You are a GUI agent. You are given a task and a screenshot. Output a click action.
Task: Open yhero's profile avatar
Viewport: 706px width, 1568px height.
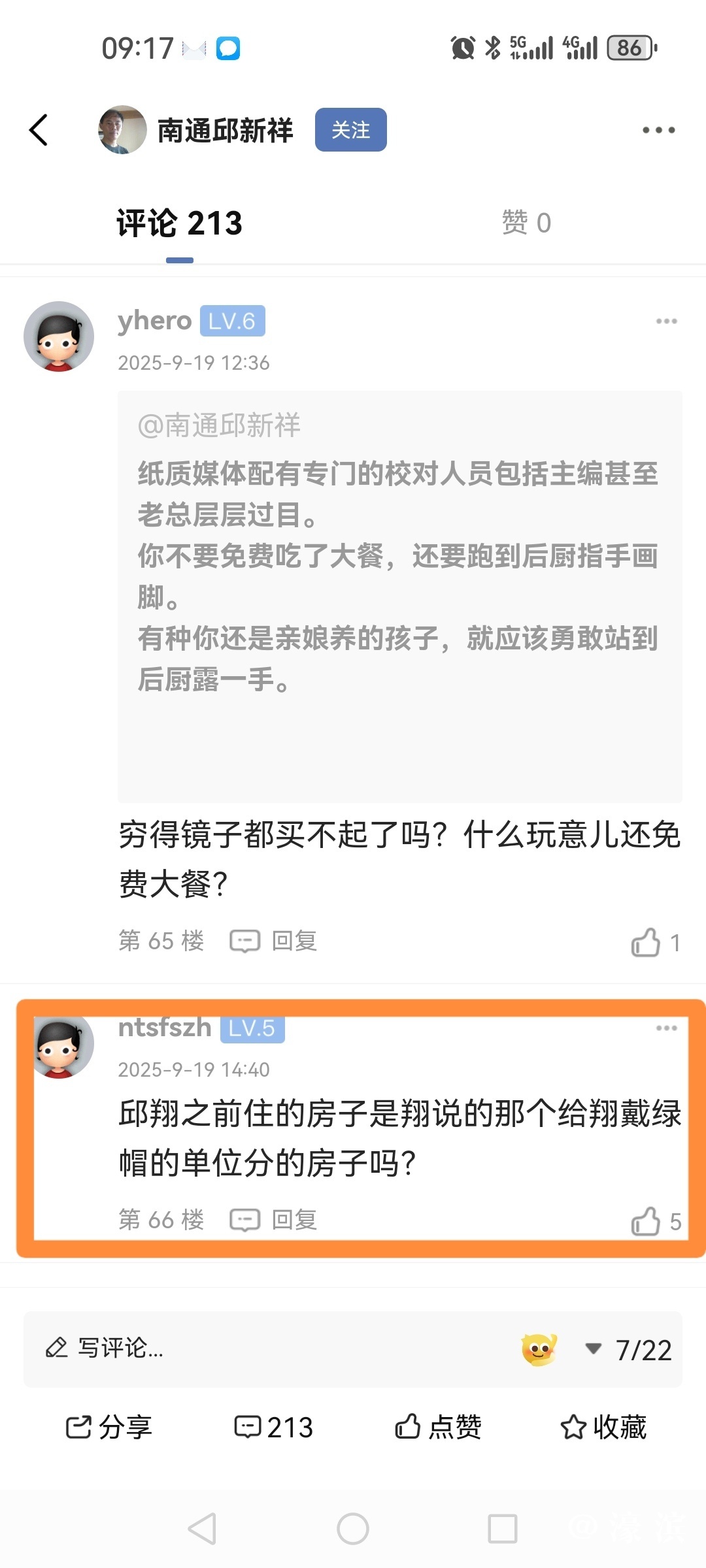pyautogui.click(x=59, y=336)
